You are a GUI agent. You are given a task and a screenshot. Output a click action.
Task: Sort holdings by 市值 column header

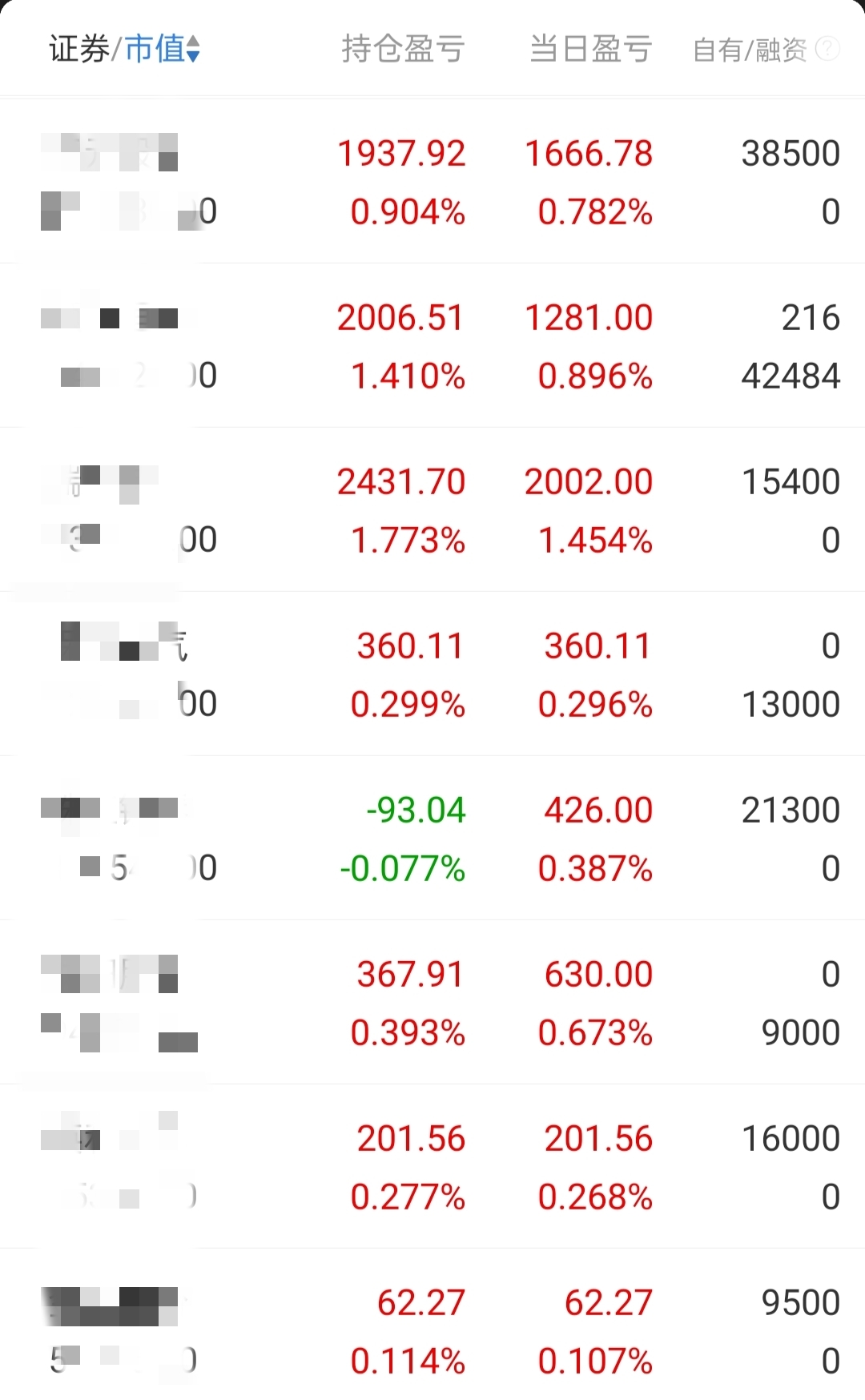click(162, 49)
